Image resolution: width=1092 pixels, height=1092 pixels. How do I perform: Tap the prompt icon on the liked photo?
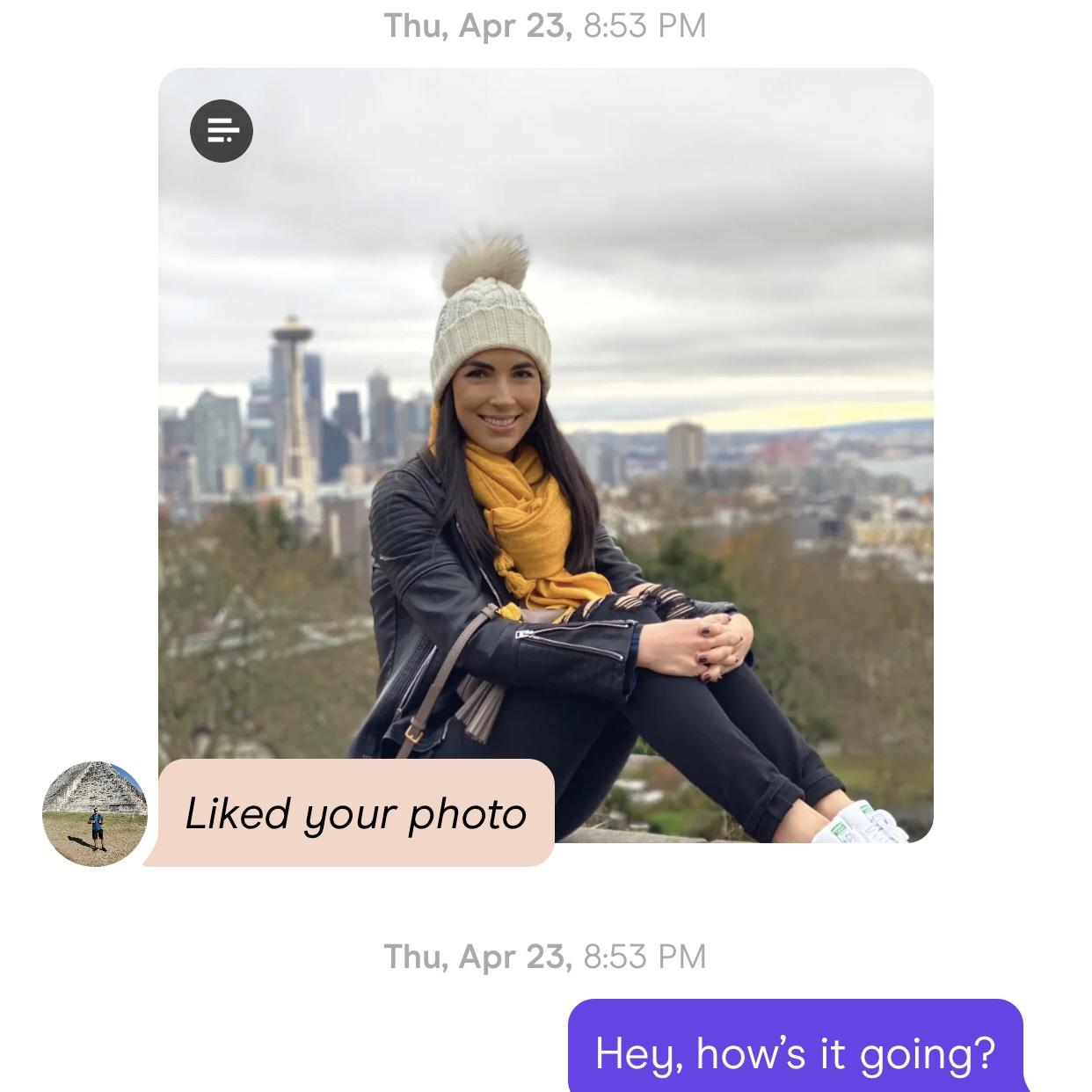point(222,131)
